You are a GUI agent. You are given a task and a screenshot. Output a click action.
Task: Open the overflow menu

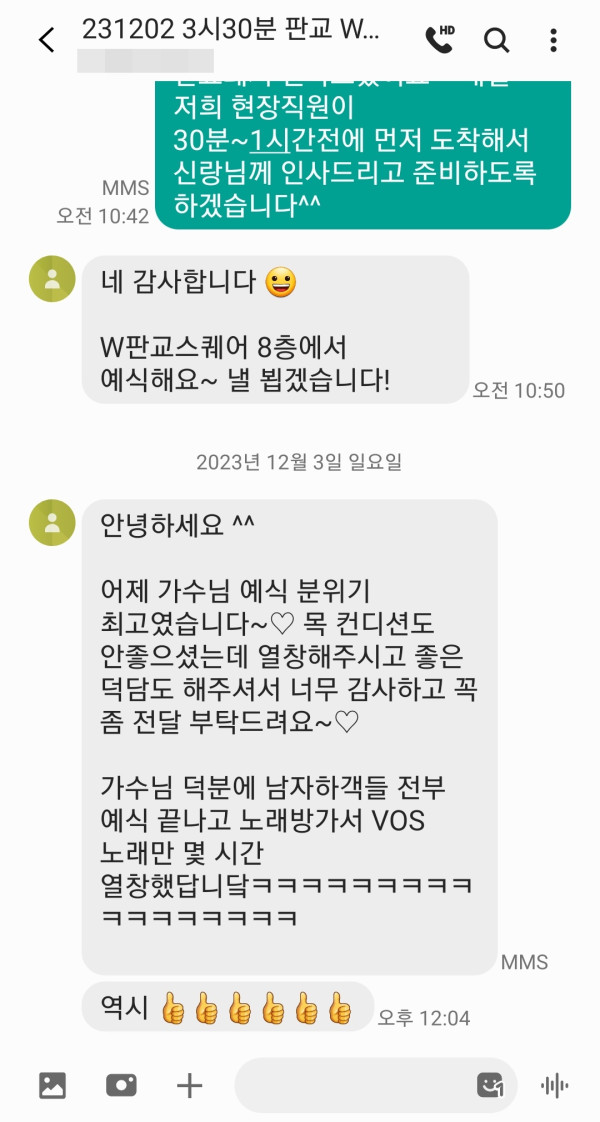(x=553, y=40)
